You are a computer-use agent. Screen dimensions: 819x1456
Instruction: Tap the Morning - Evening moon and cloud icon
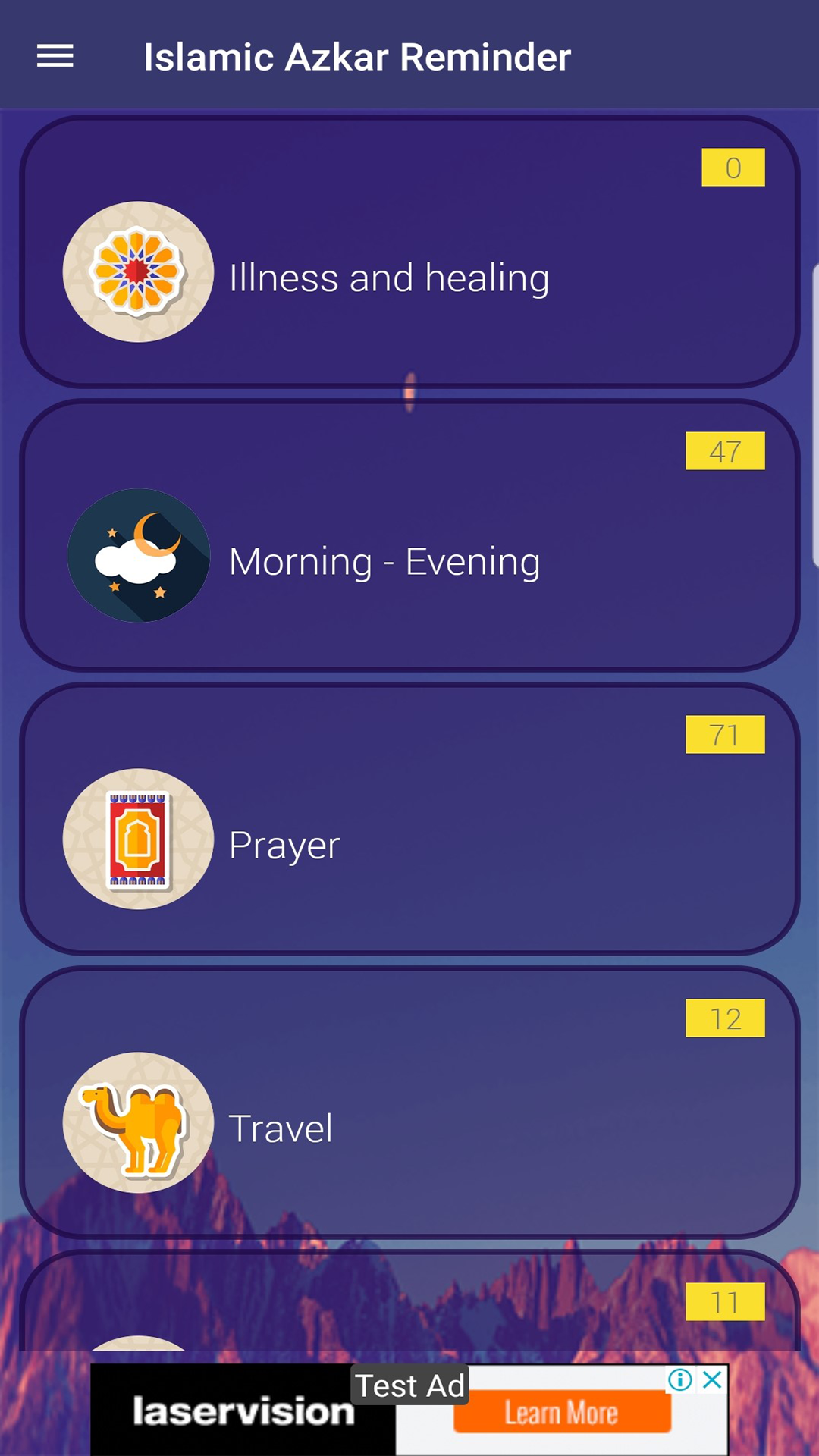point(139,556)
